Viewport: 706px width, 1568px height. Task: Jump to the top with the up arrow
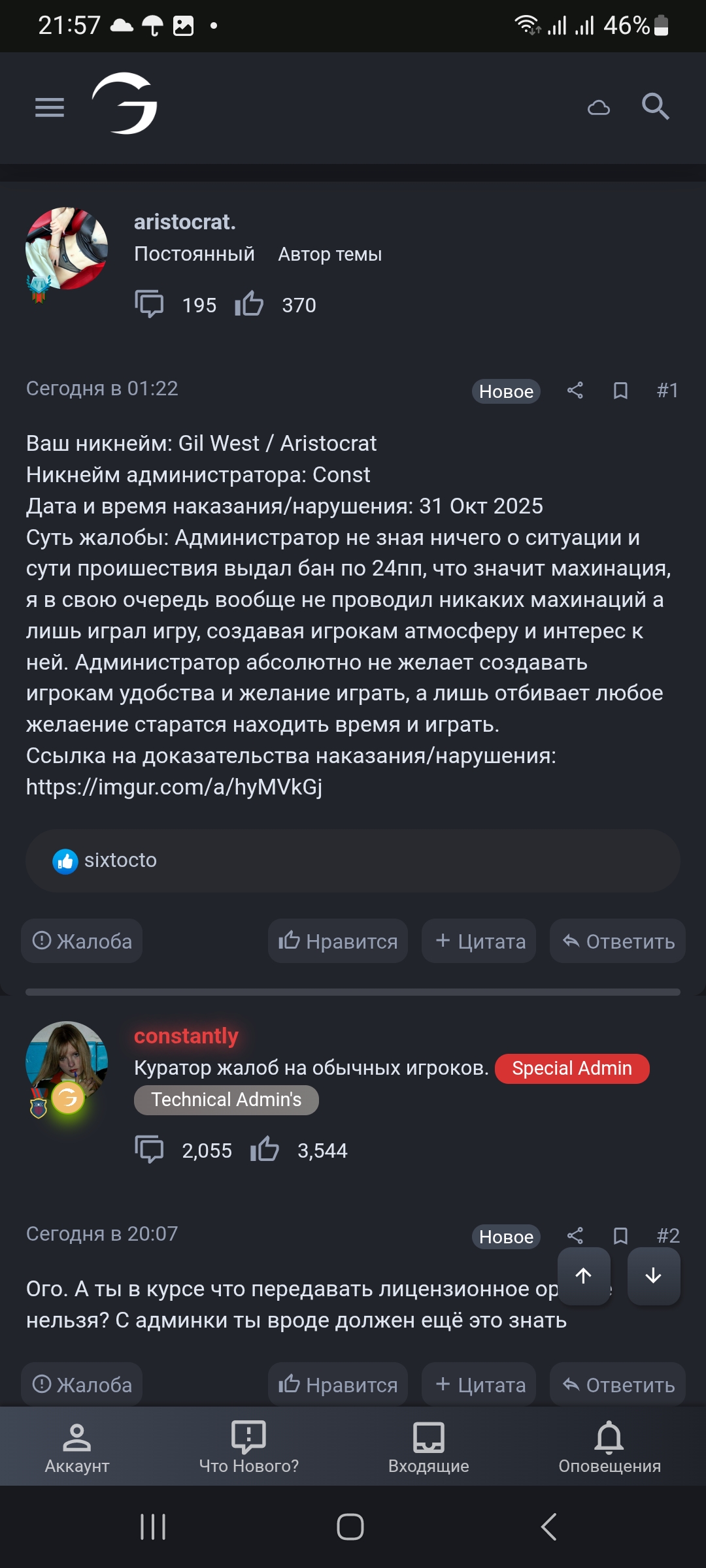[x=584, y=1275]
